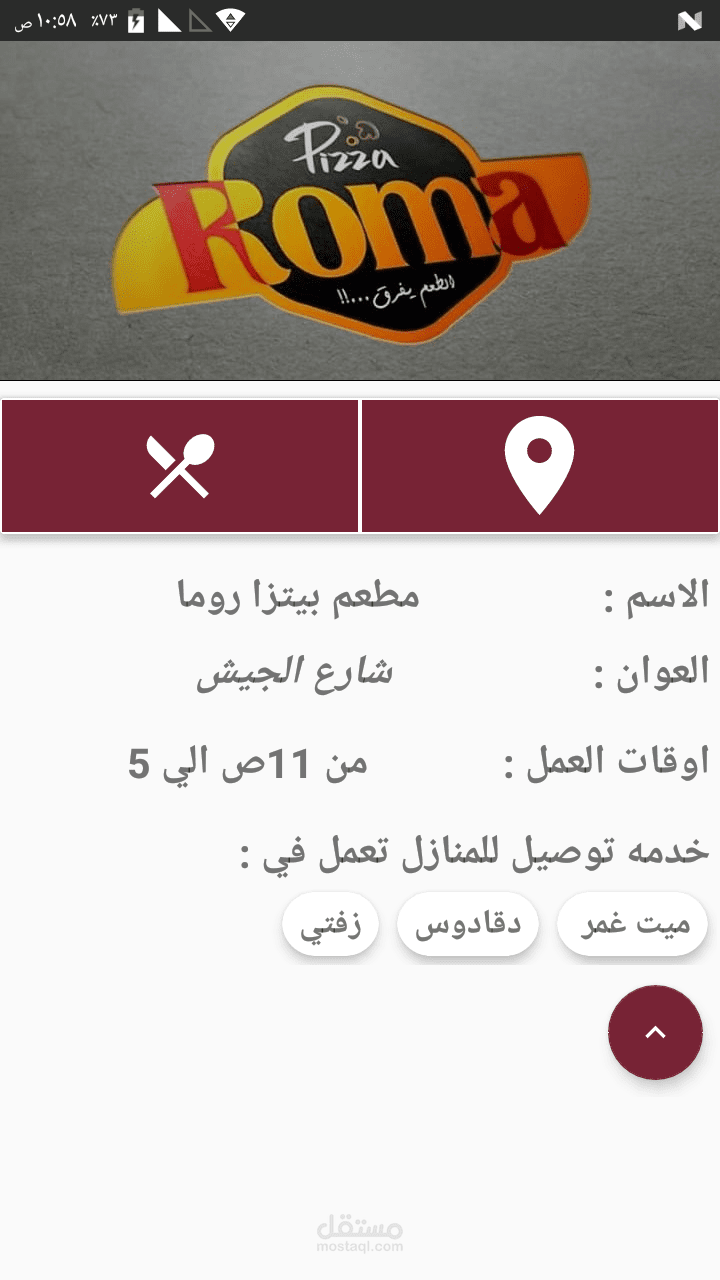The height and width of the screenshot is (1280, 720).
Task: Select the ميت غمر delivery chip
Action: coord(632,924)
